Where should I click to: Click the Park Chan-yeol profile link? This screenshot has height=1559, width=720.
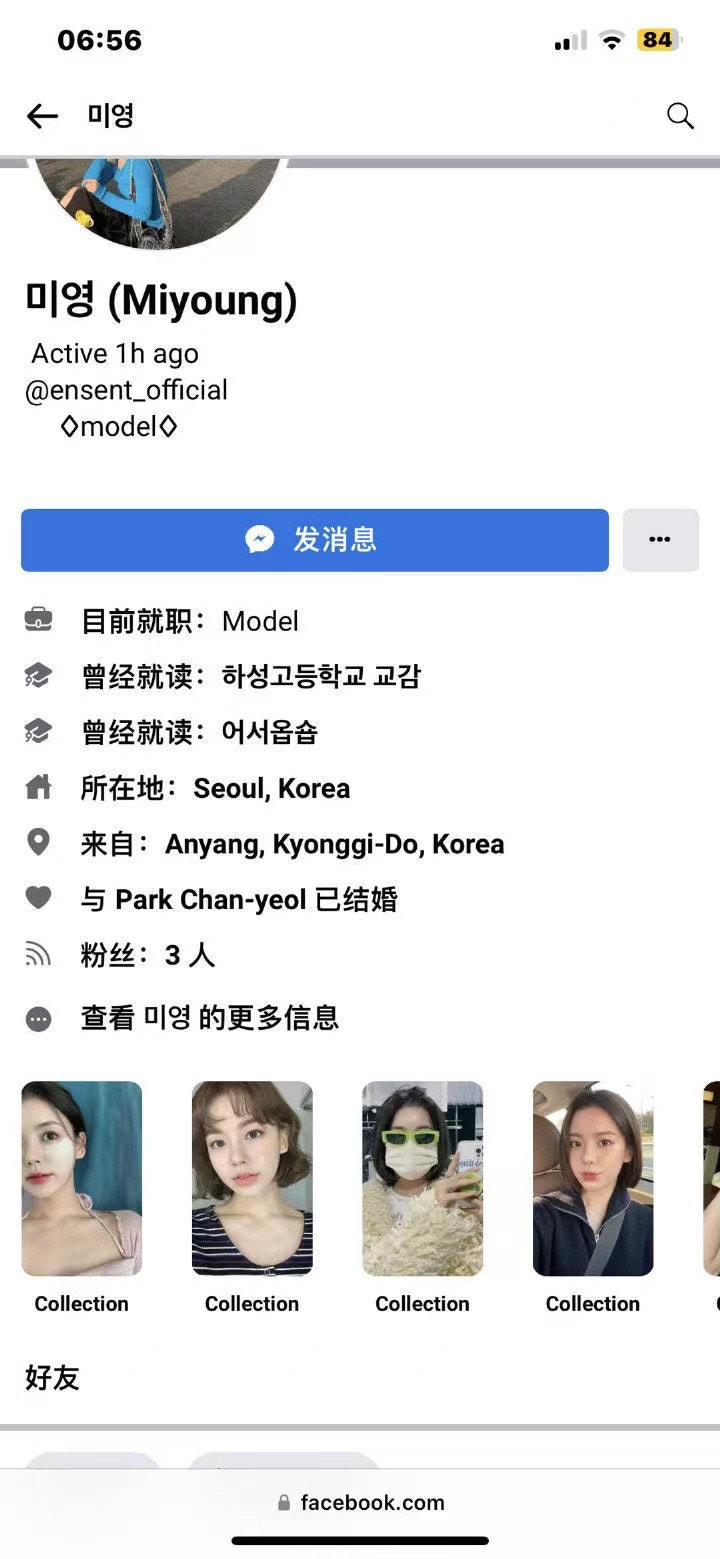click(208, 897)
